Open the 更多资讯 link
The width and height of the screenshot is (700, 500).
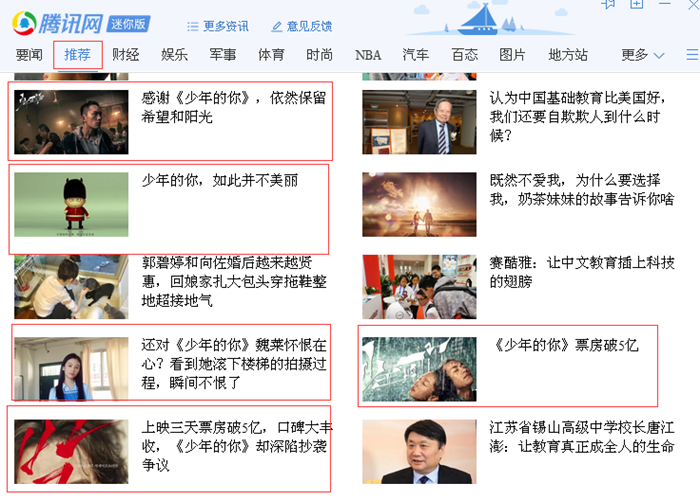coord(218,26)
